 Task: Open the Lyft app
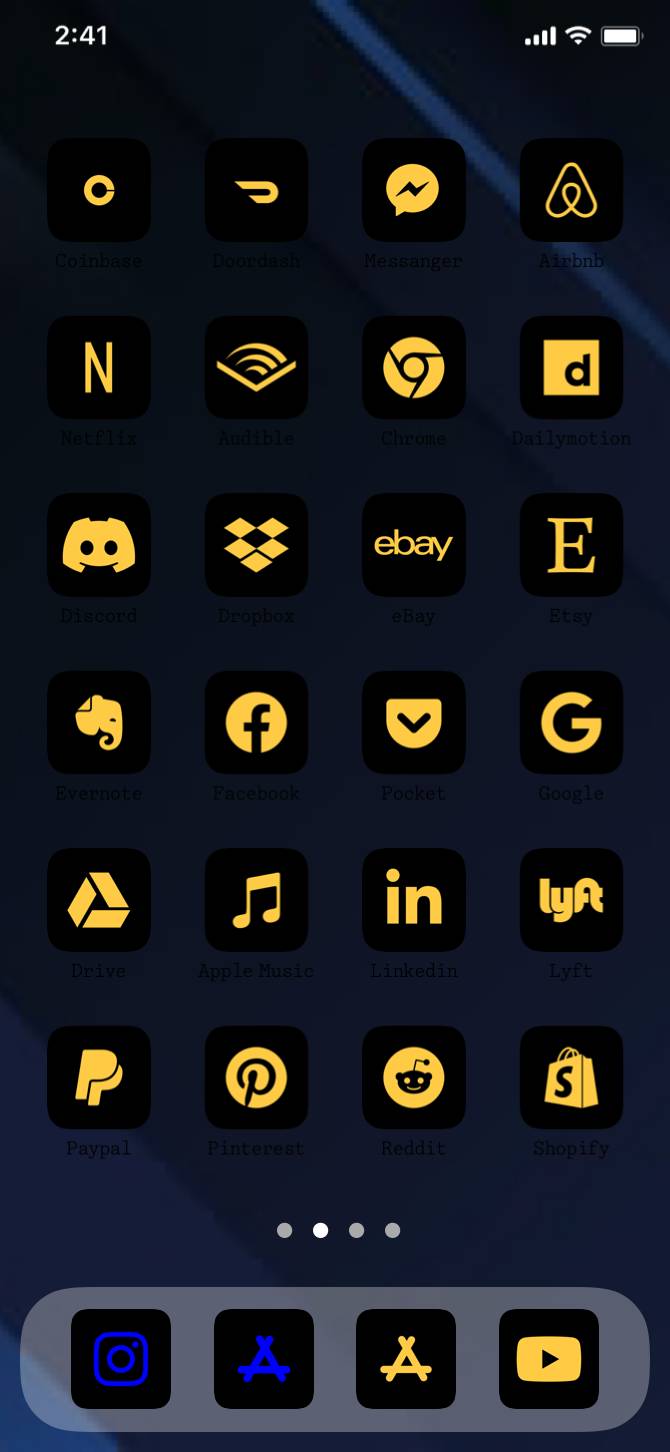point(571,900)
